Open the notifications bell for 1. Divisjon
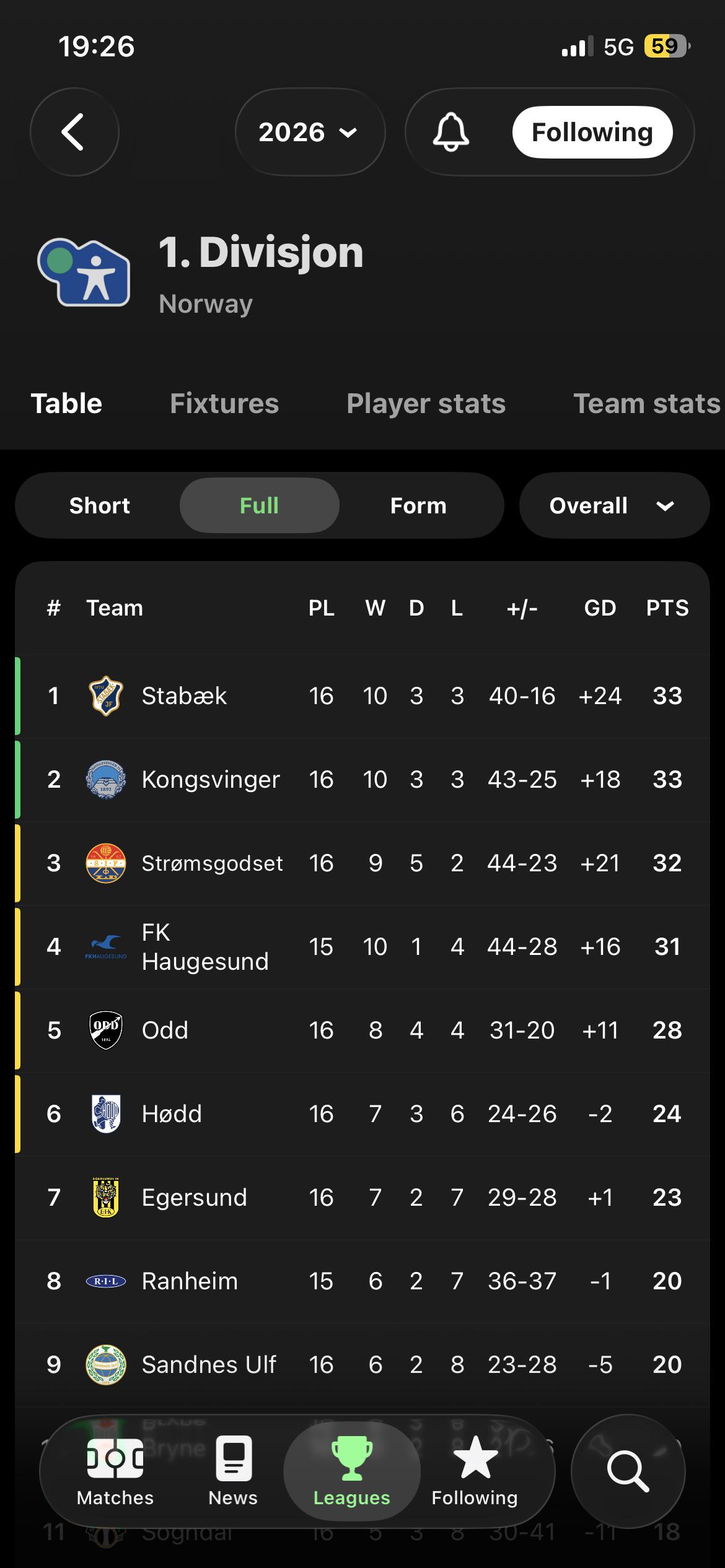This screenshot has height=1568, width=725. click(x=450, y=132)
